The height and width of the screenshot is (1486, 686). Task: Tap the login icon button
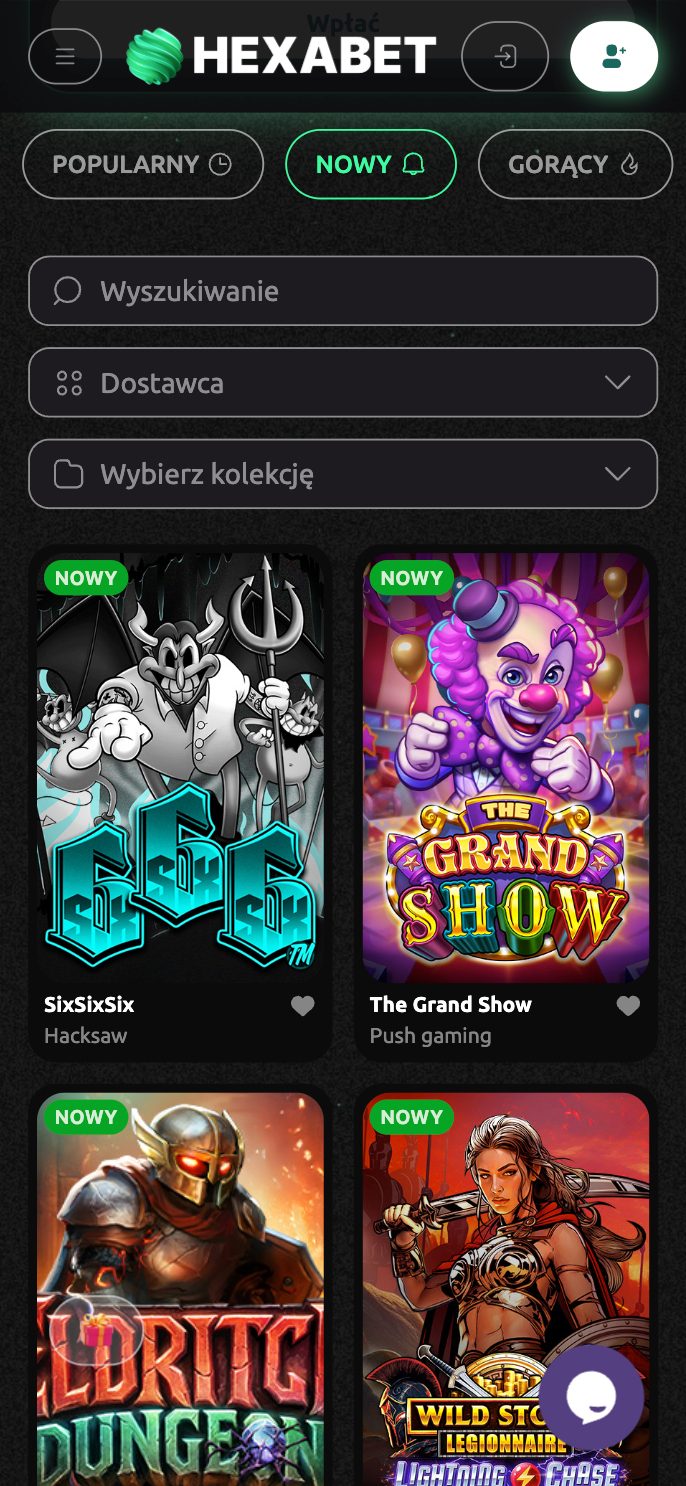coord(505,56)
